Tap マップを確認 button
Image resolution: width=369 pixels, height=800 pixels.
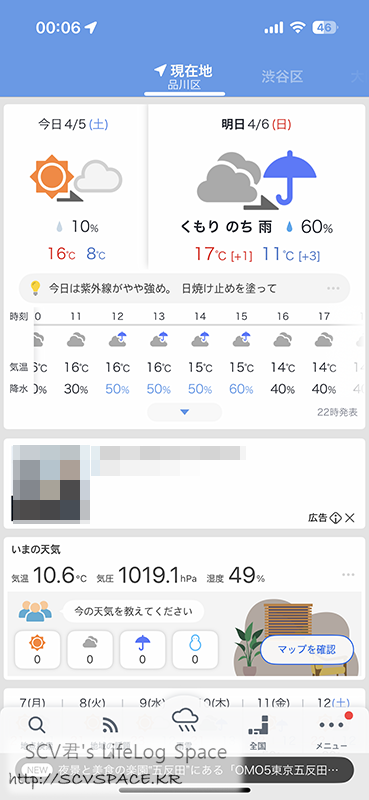point(307,649)
